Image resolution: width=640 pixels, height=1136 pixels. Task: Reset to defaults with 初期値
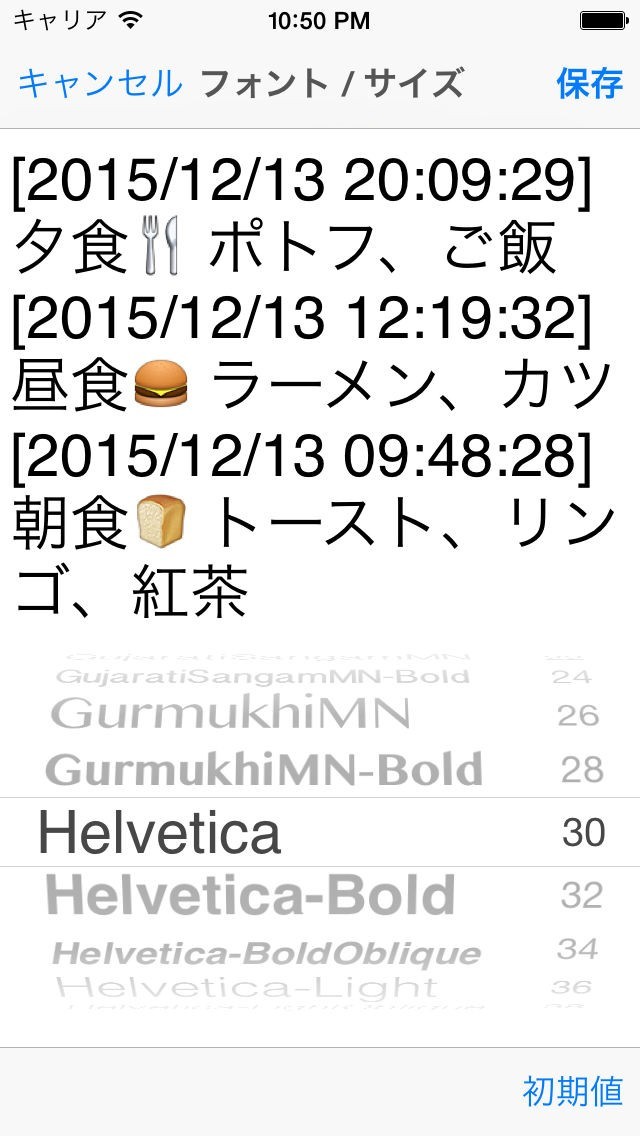[573, 1092]
